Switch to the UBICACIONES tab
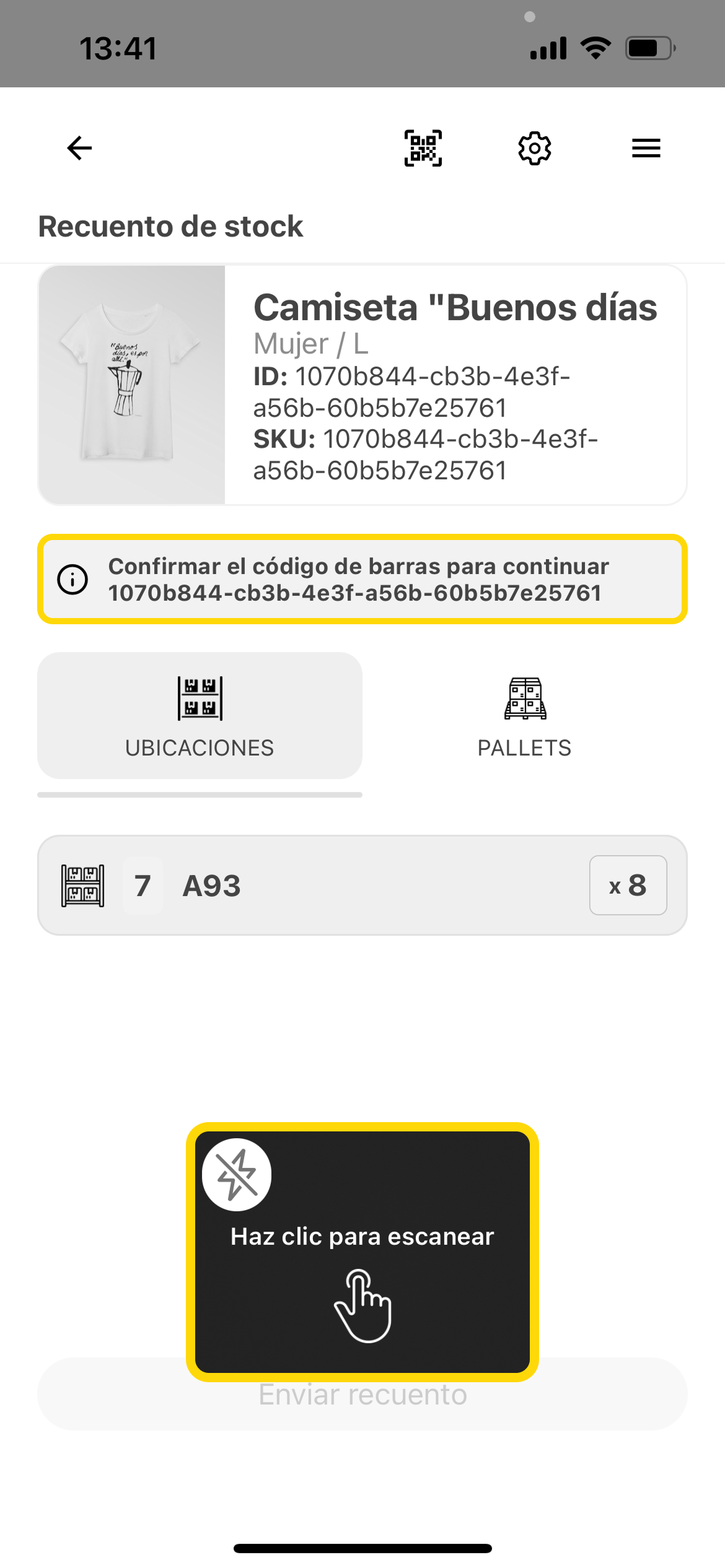 [x=200, y=747]
